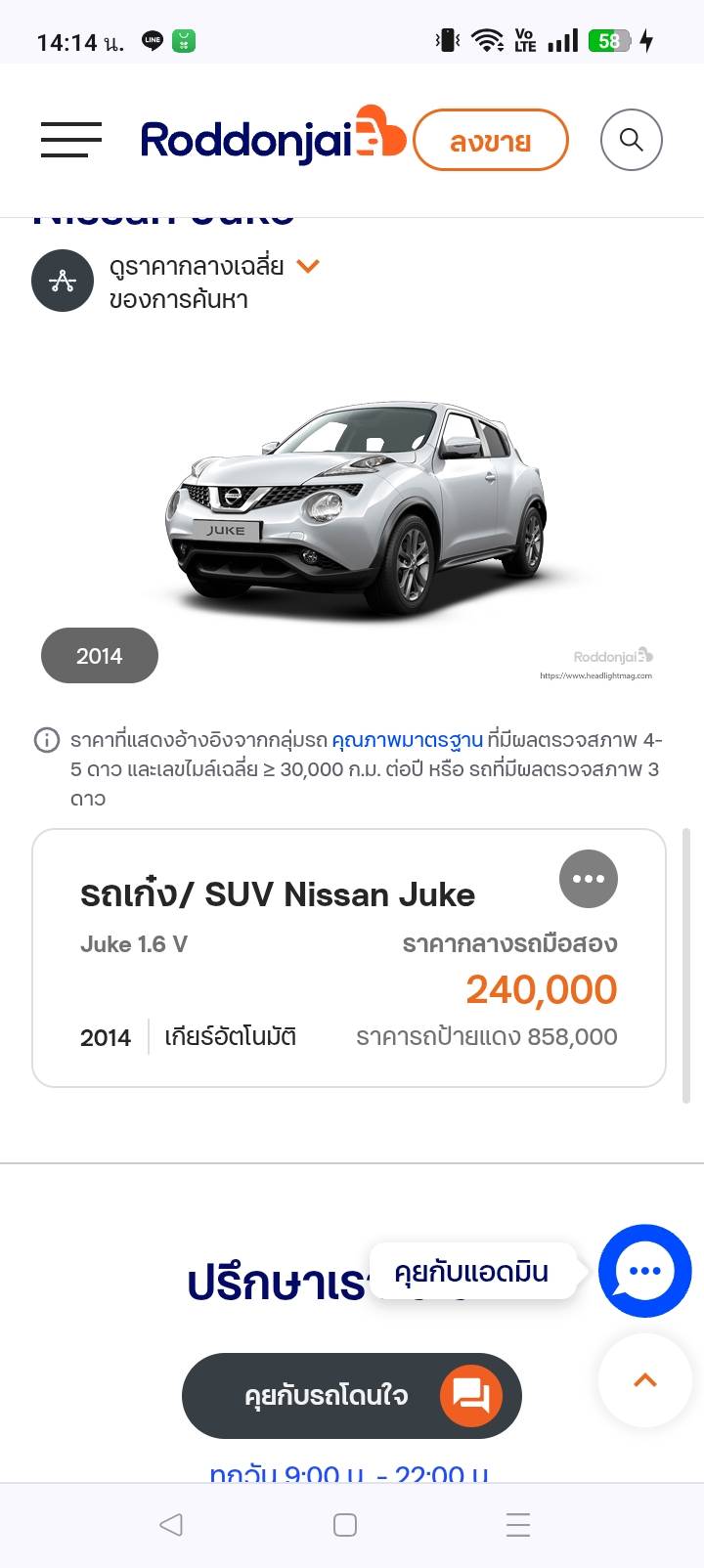Tap the คุยกับรถโดนใจ chat button
This screenshot has height=1568, width=704.
tap(352, 1395)
